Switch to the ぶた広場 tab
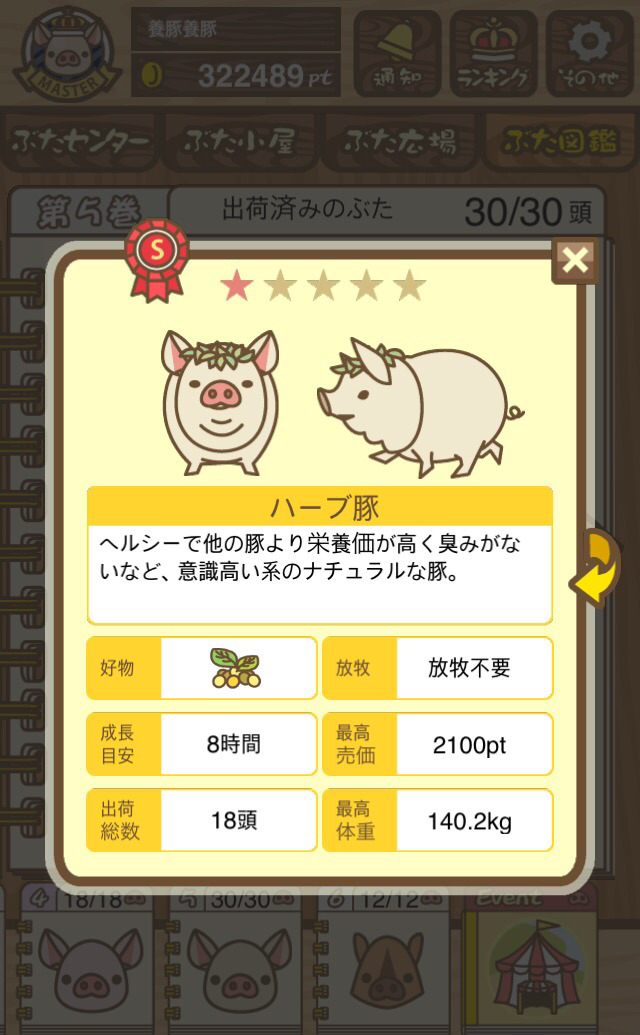The width and height of the screenshot is (640, 1035). coord(400,141)
